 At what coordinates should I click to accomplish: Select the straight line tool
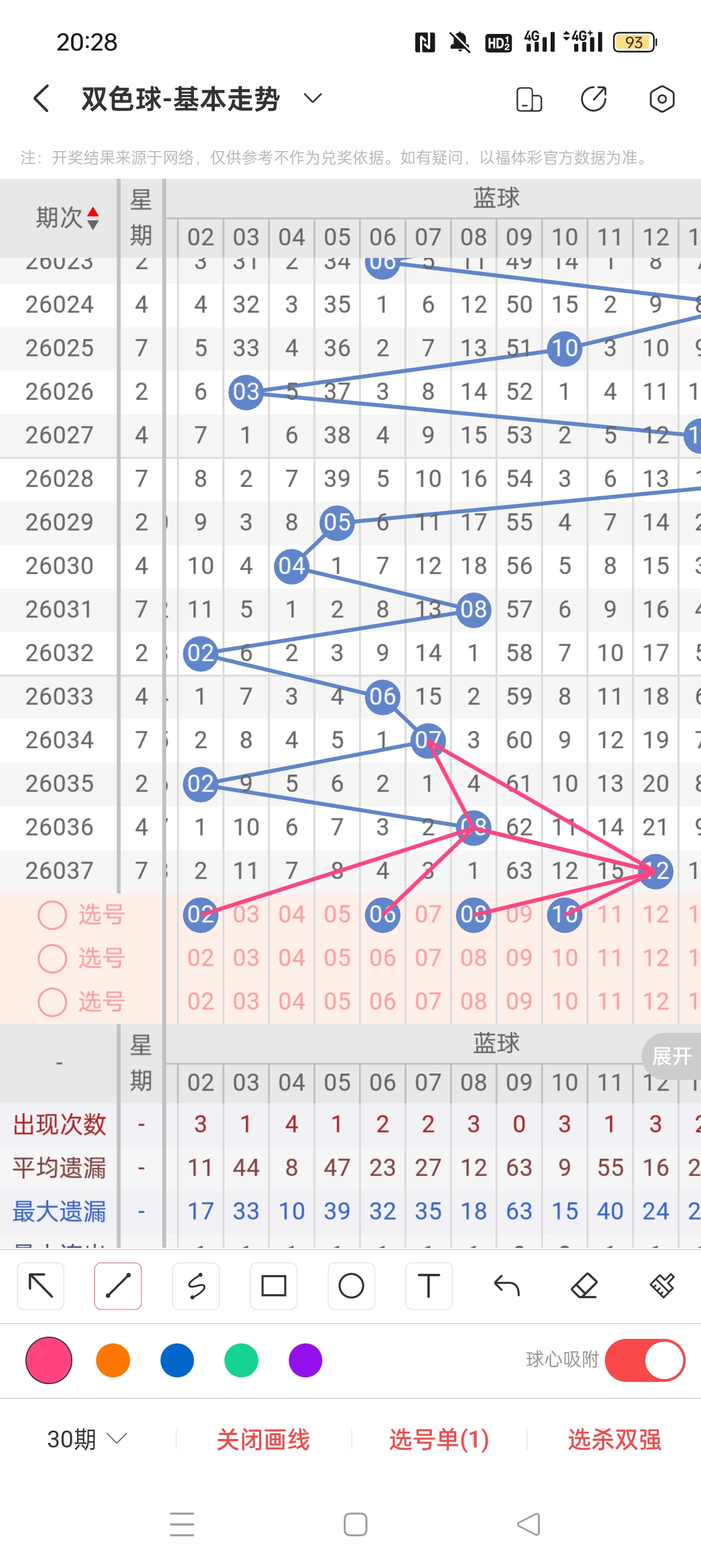(x=118, y=1286)
